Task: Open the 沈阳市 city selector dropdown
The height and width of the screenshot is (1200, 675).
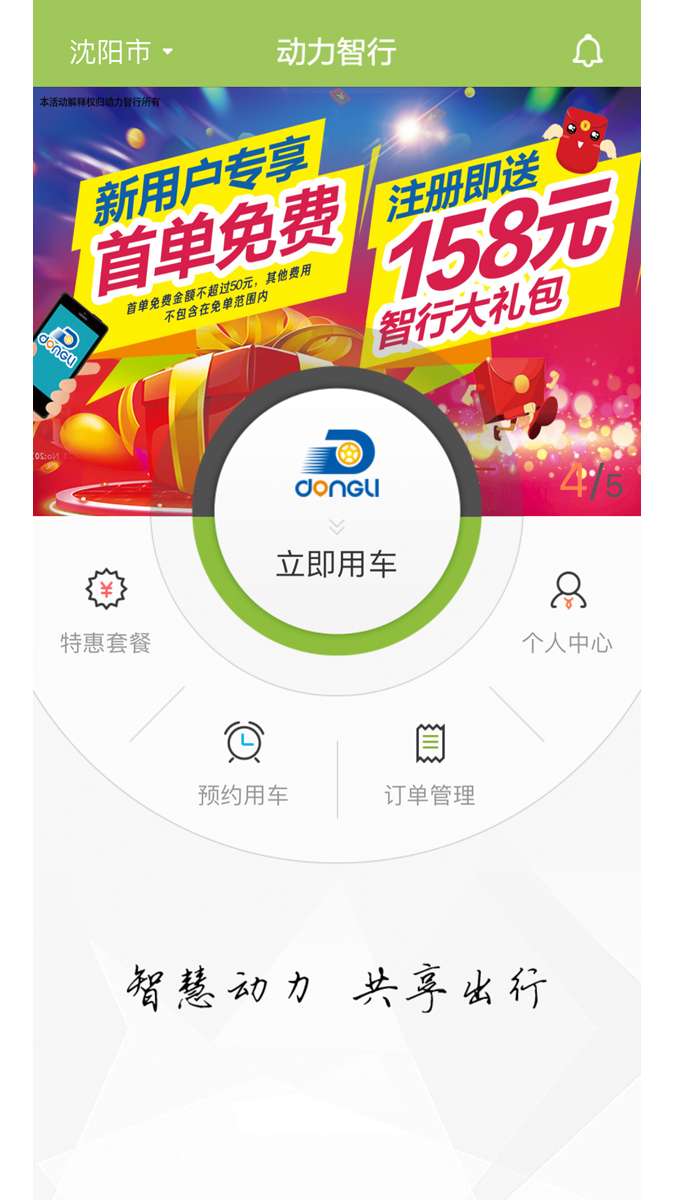Action: pyautogui.click(x=120, y=52)
